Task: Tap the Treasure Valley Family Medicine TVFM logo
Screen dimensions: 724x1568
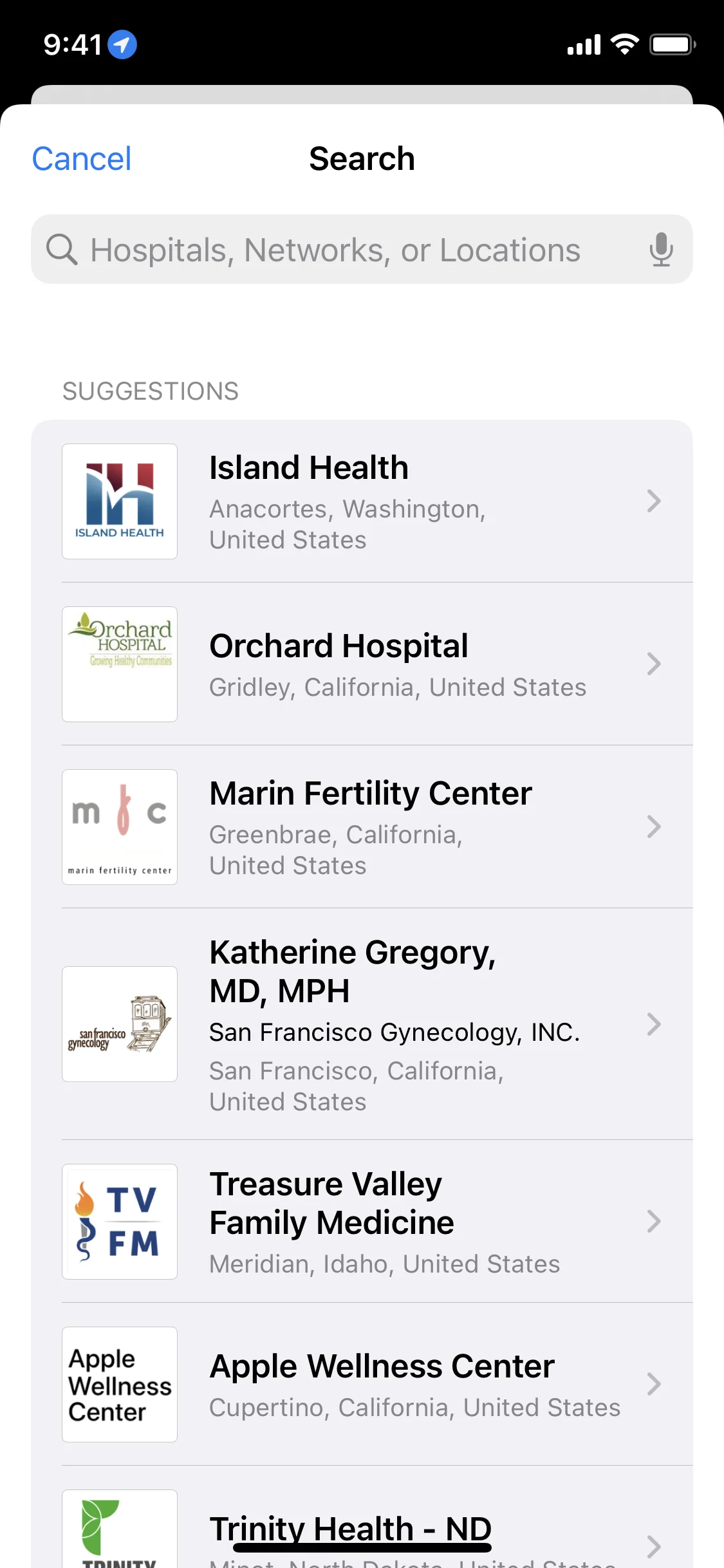Action: point(119,1221)
